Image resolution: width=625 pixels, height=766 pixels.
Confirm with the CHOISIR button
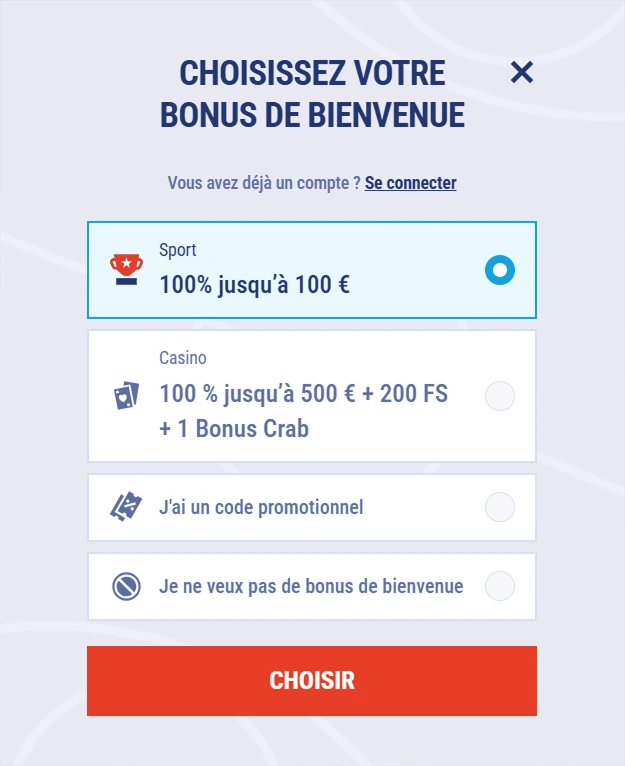312,681
